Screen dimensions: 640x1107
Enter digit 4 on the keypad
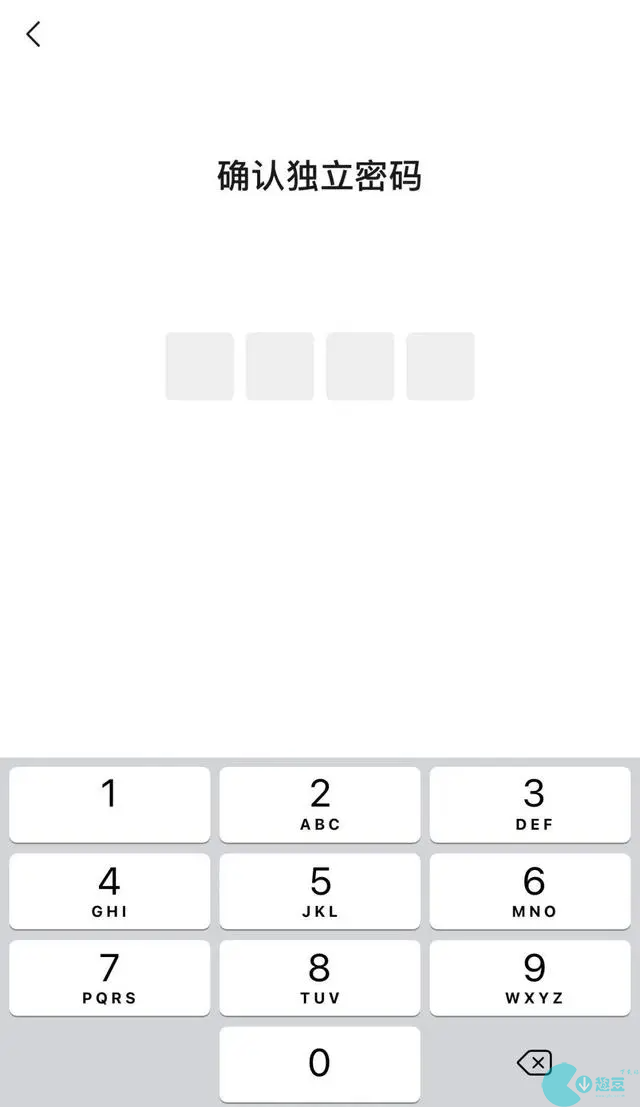point(109,891)
